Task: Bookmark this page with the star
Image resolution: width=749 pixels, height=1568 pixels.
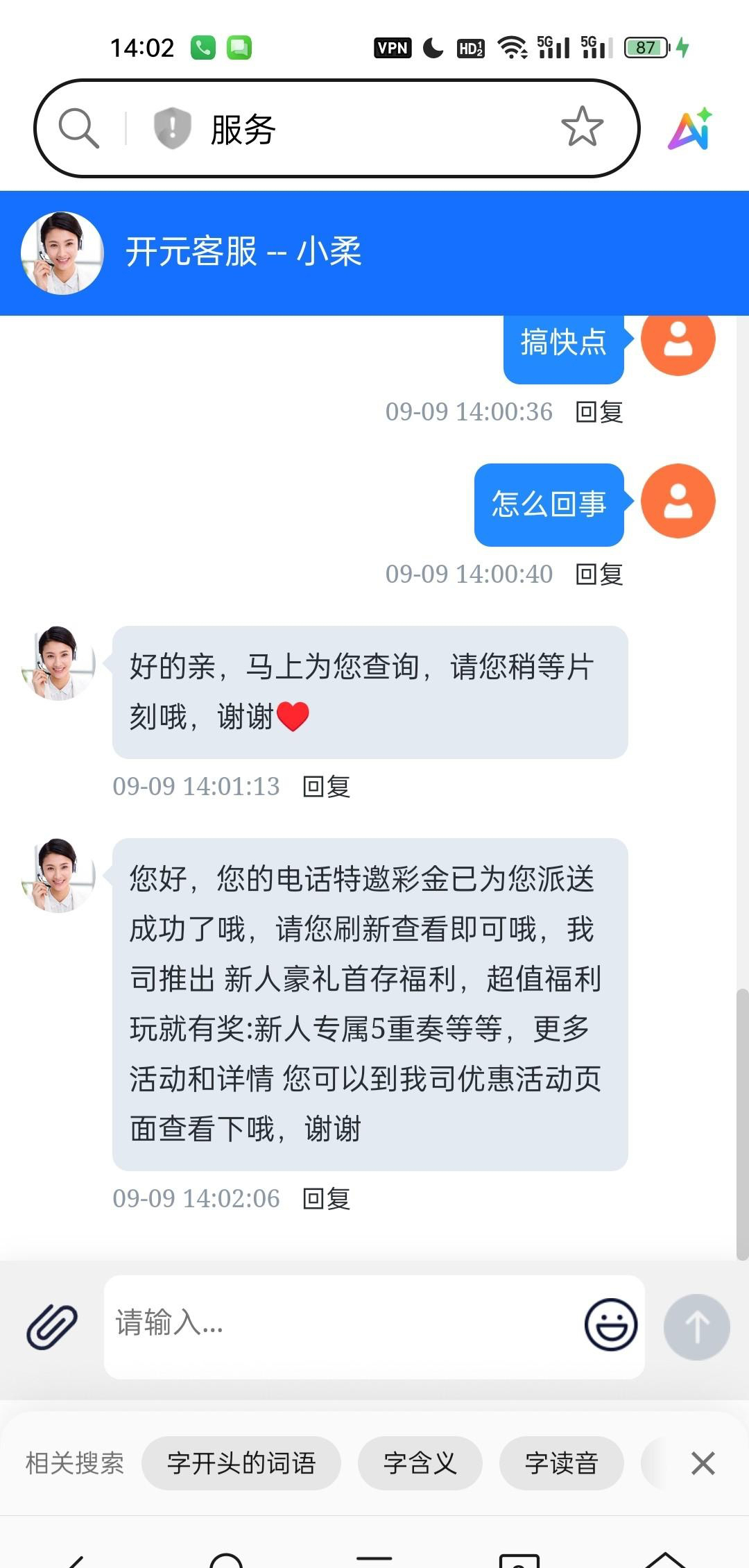Action: pos(582,127)
